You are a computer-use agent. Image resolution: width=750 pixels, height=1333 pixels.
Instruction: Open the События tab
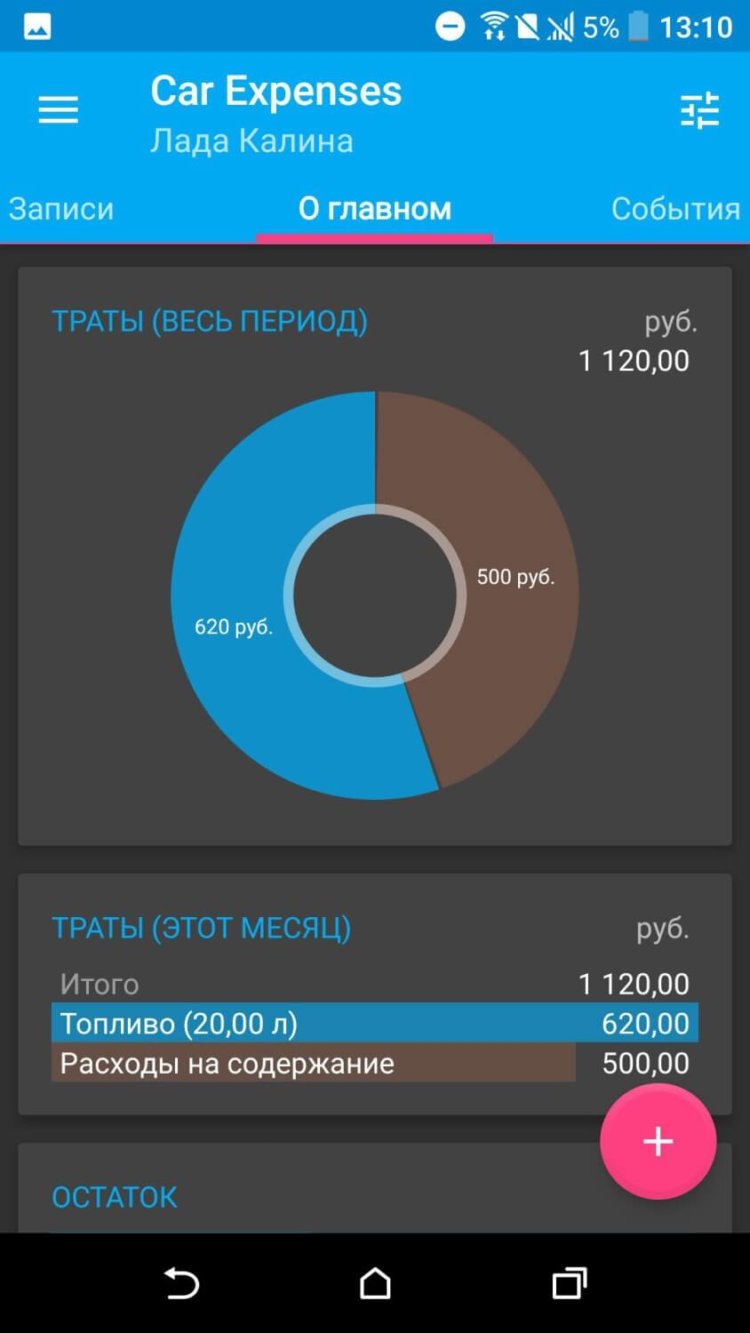pos(676,208)
